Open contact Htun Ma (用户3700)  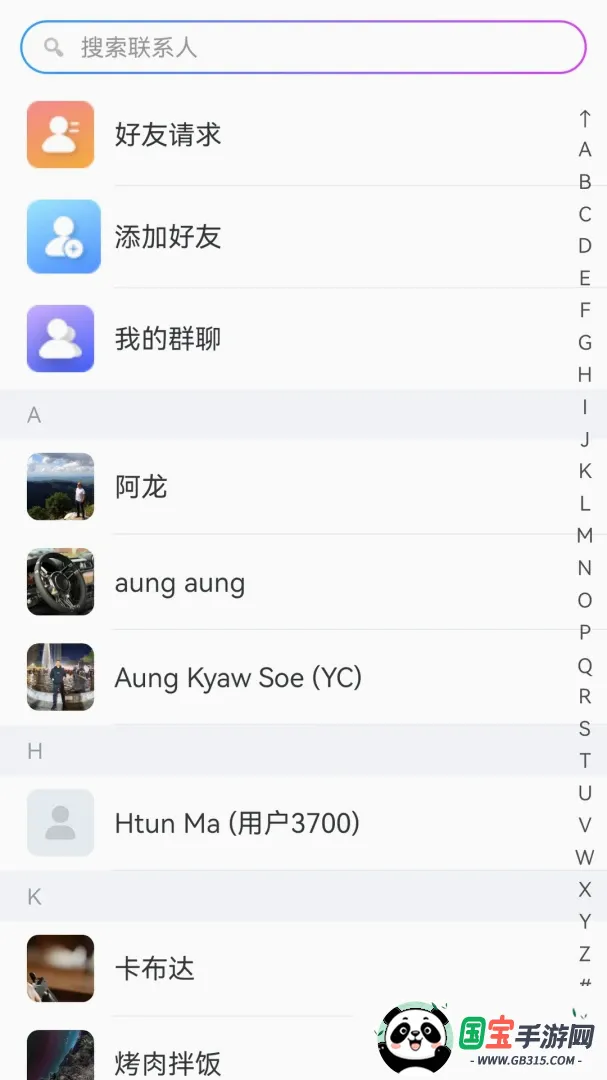[289, 822]
